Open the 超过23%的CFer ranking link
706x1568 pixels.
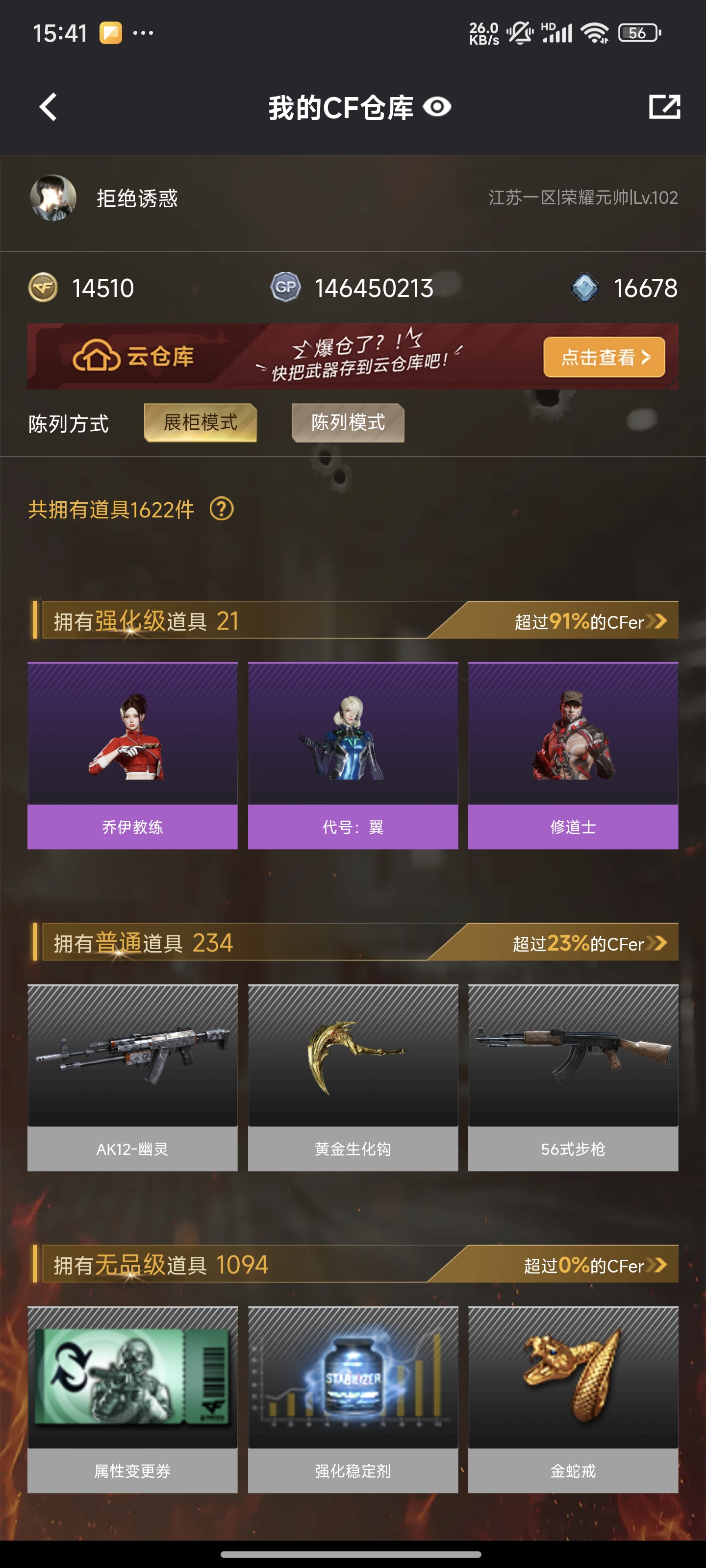coord(590,943)
